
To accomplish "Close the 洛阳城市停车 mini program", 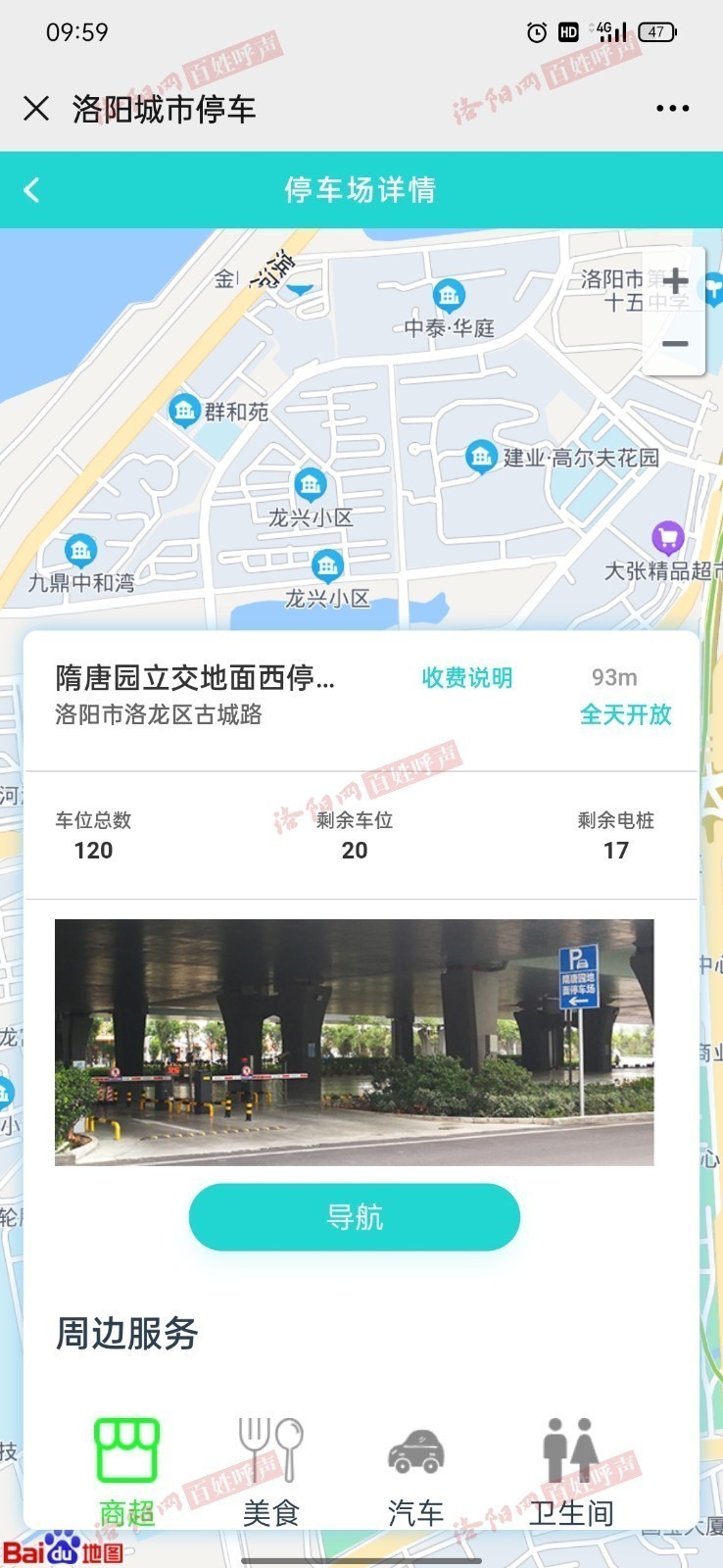I will (x=36, y=108).
